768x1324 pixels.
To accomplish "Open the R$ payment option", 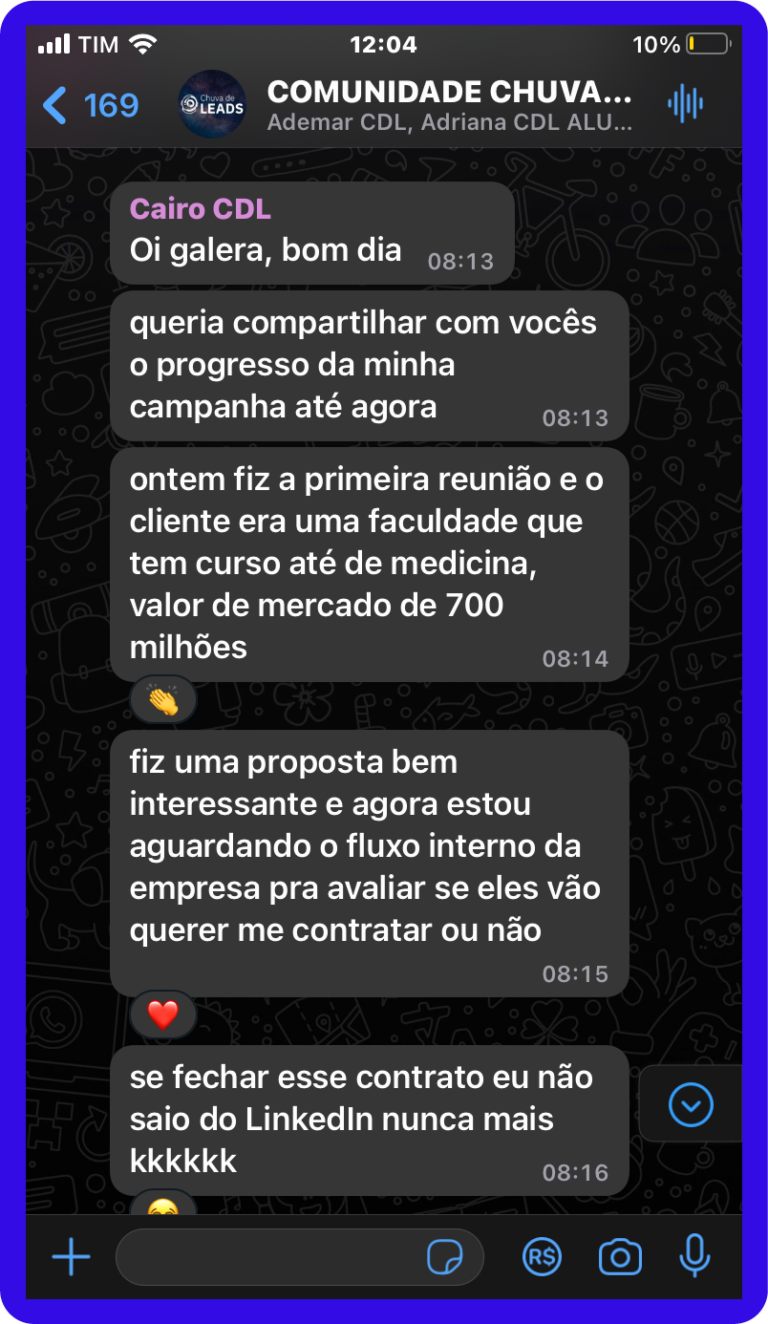I will [542, 1257].
